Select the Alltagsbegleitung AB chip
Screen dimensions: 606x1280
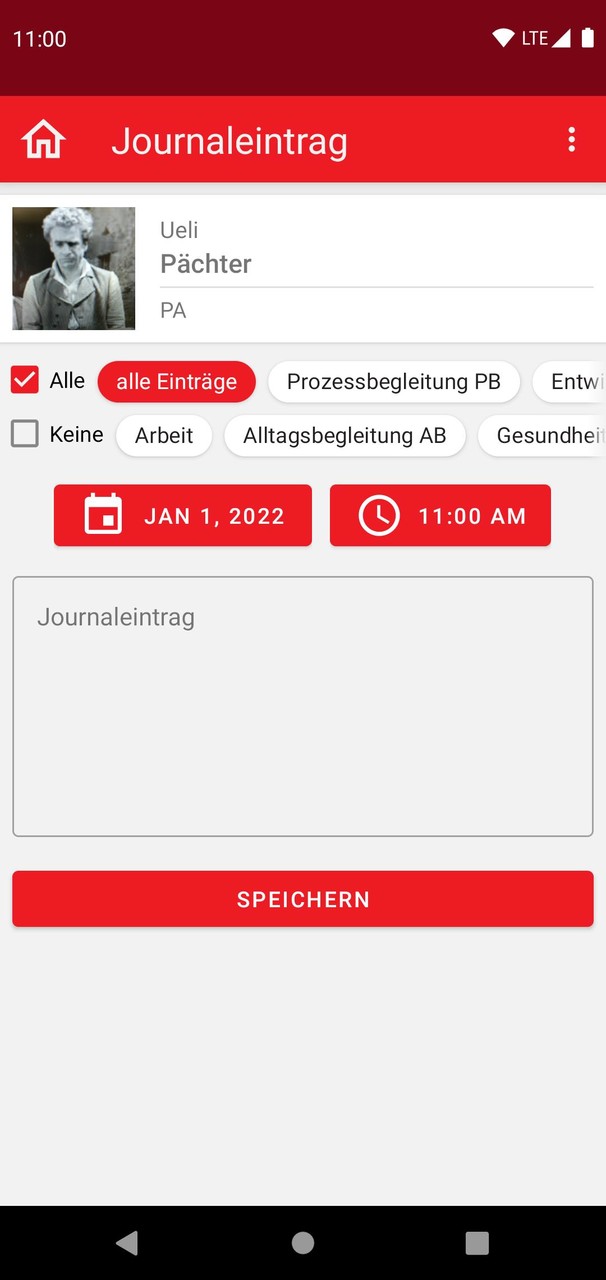click(344, 436)
